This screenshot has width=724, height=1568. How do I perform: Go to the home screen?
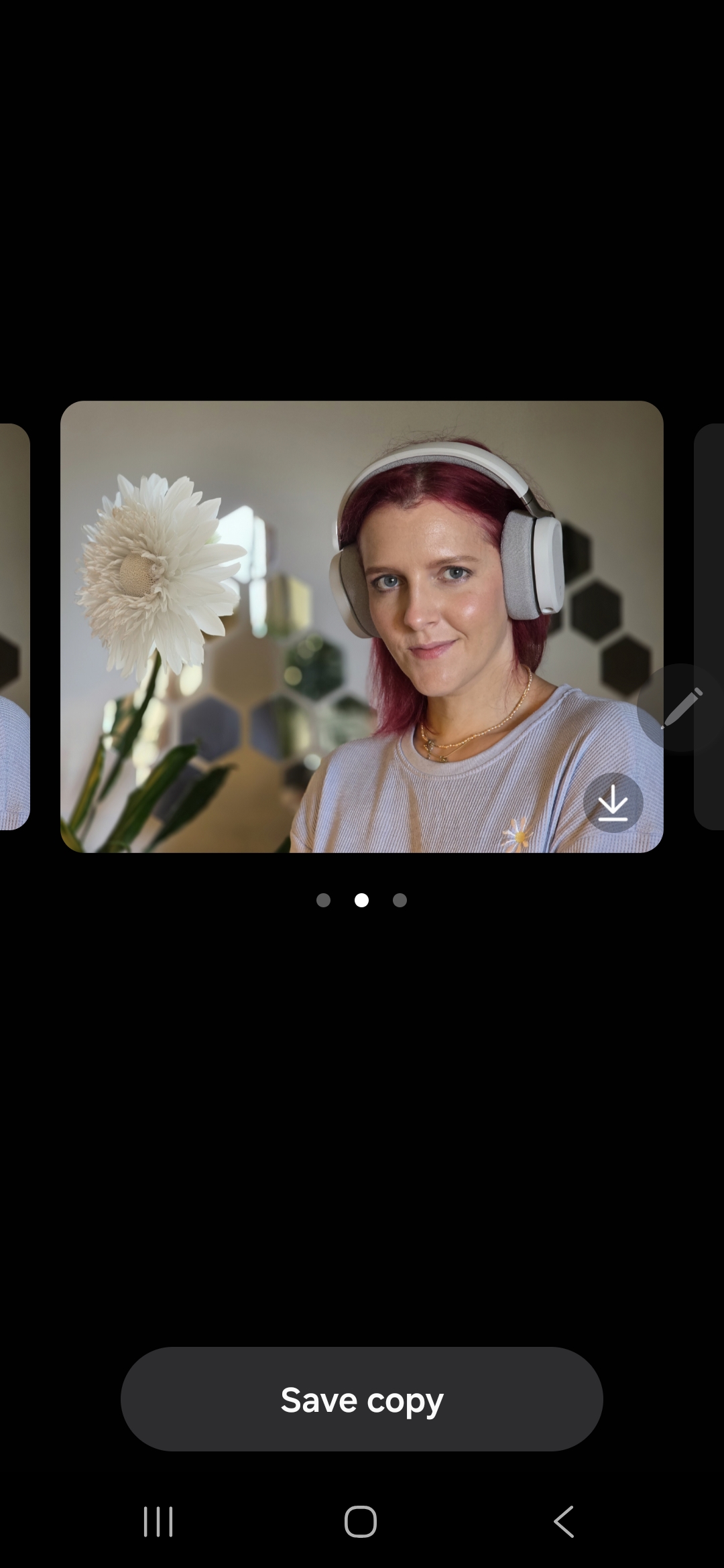(361, 1521)
